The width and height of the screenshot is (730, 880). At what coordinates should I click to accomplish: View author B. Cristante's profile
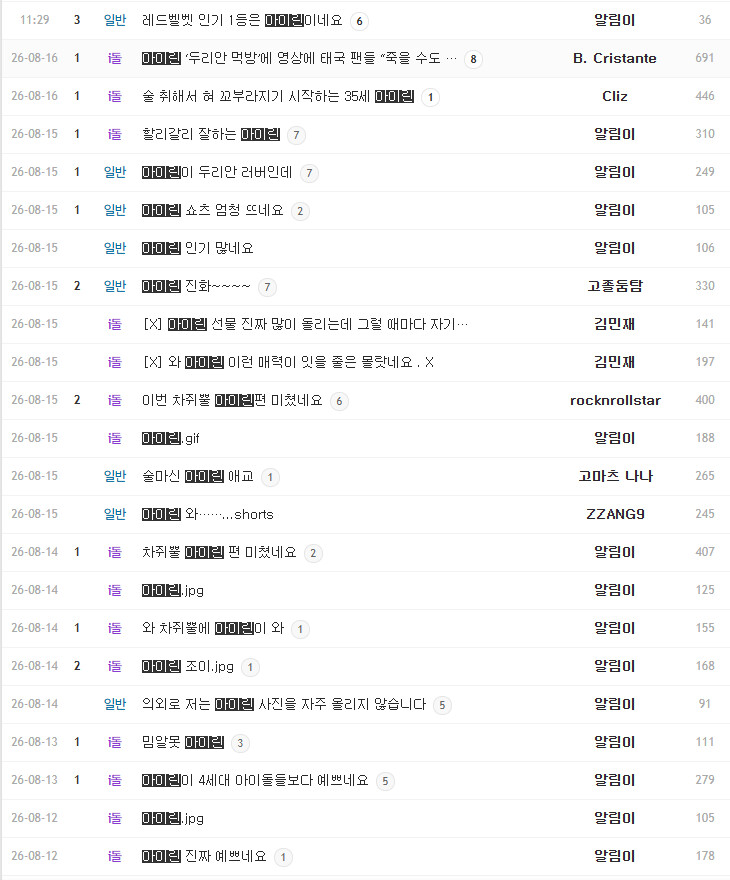(614, 58)
